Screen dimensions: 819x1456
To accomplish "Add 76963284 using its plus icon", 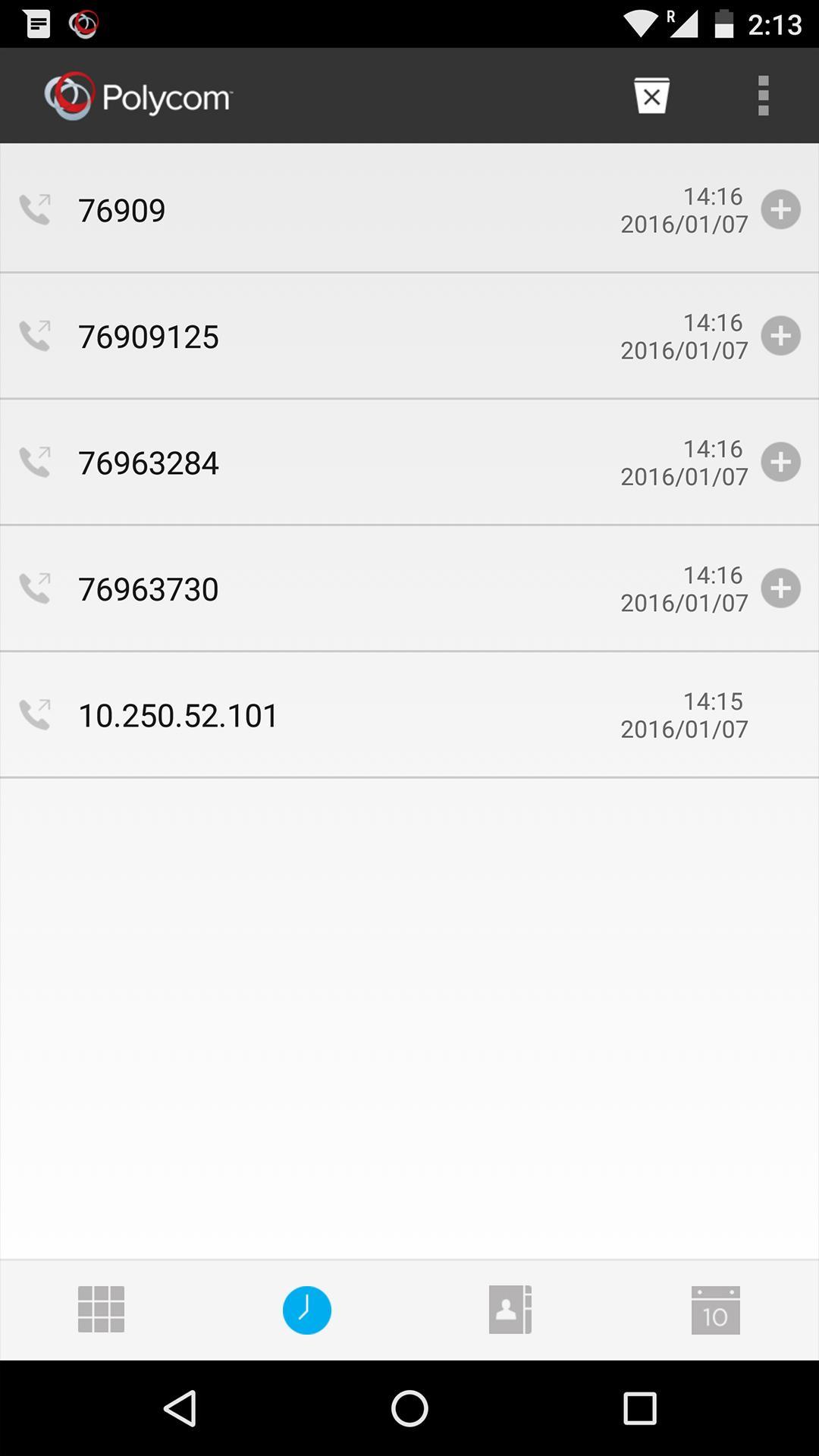I will pyautogui.click(x=780, y=463).
